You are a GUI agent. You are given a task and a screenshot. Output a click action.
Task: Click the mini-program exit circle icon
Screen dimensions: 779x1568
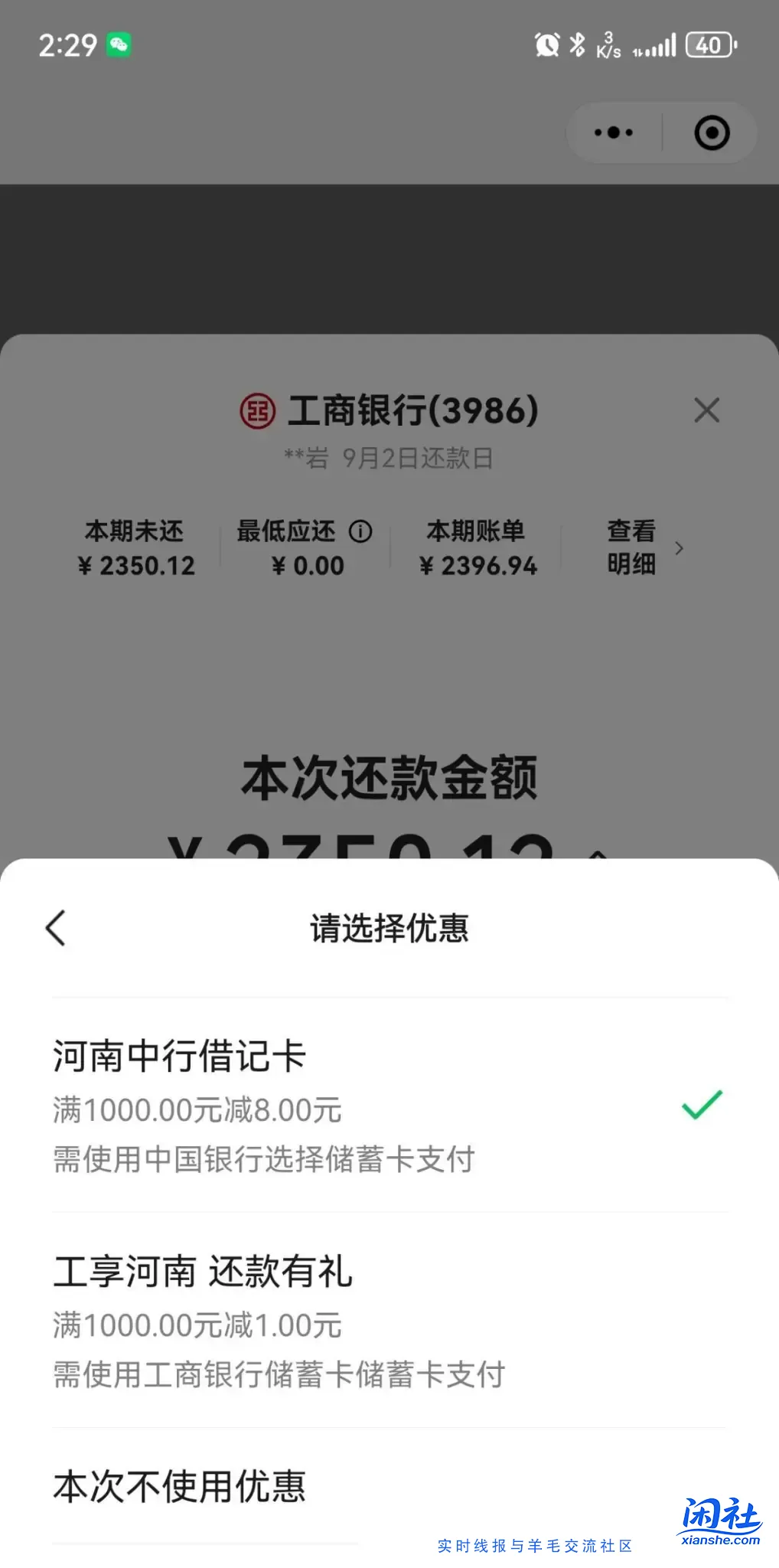(x=711, y=132)
